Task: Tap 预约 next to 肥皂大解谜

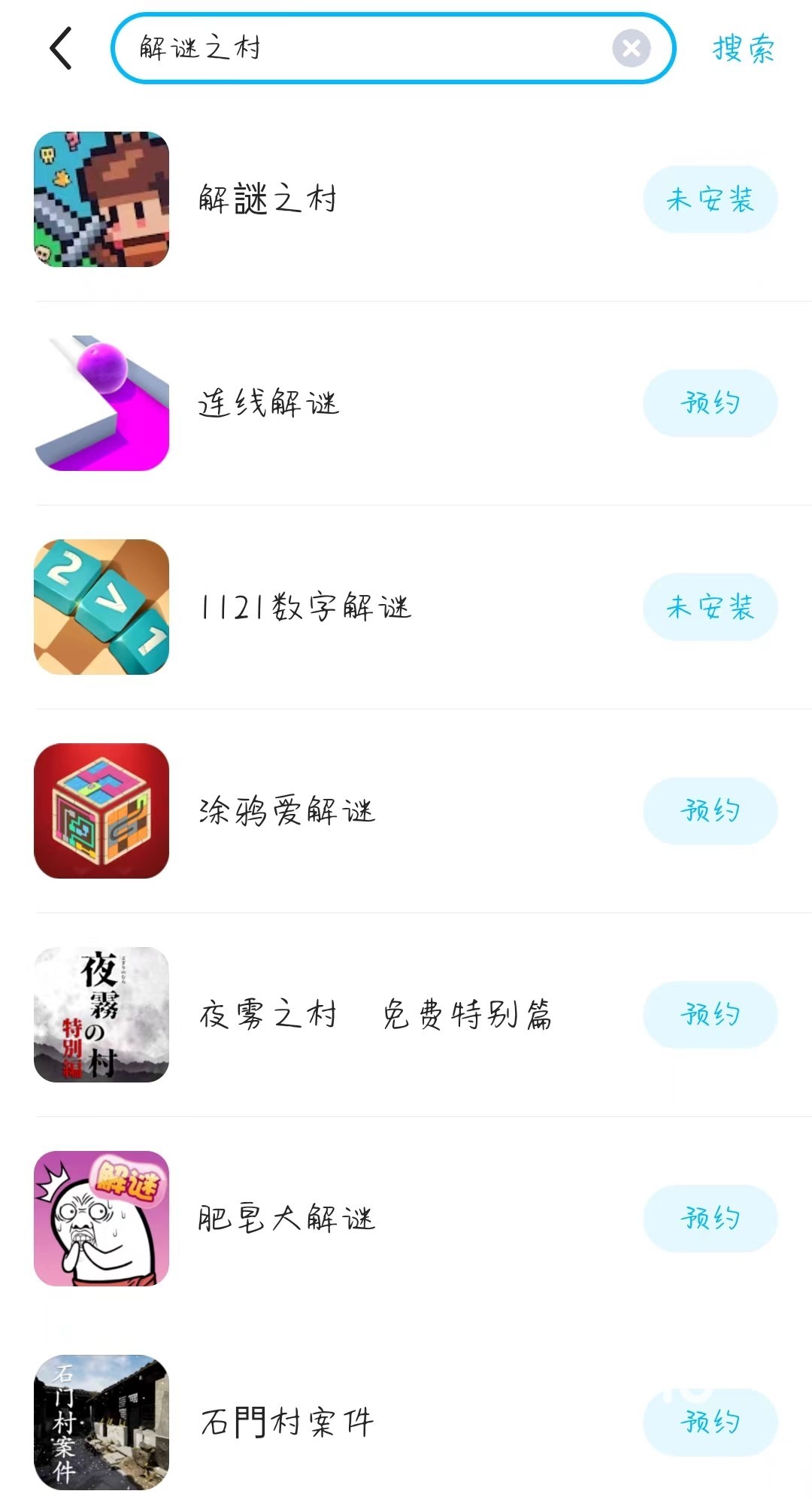Action: tap(710, 1219)
